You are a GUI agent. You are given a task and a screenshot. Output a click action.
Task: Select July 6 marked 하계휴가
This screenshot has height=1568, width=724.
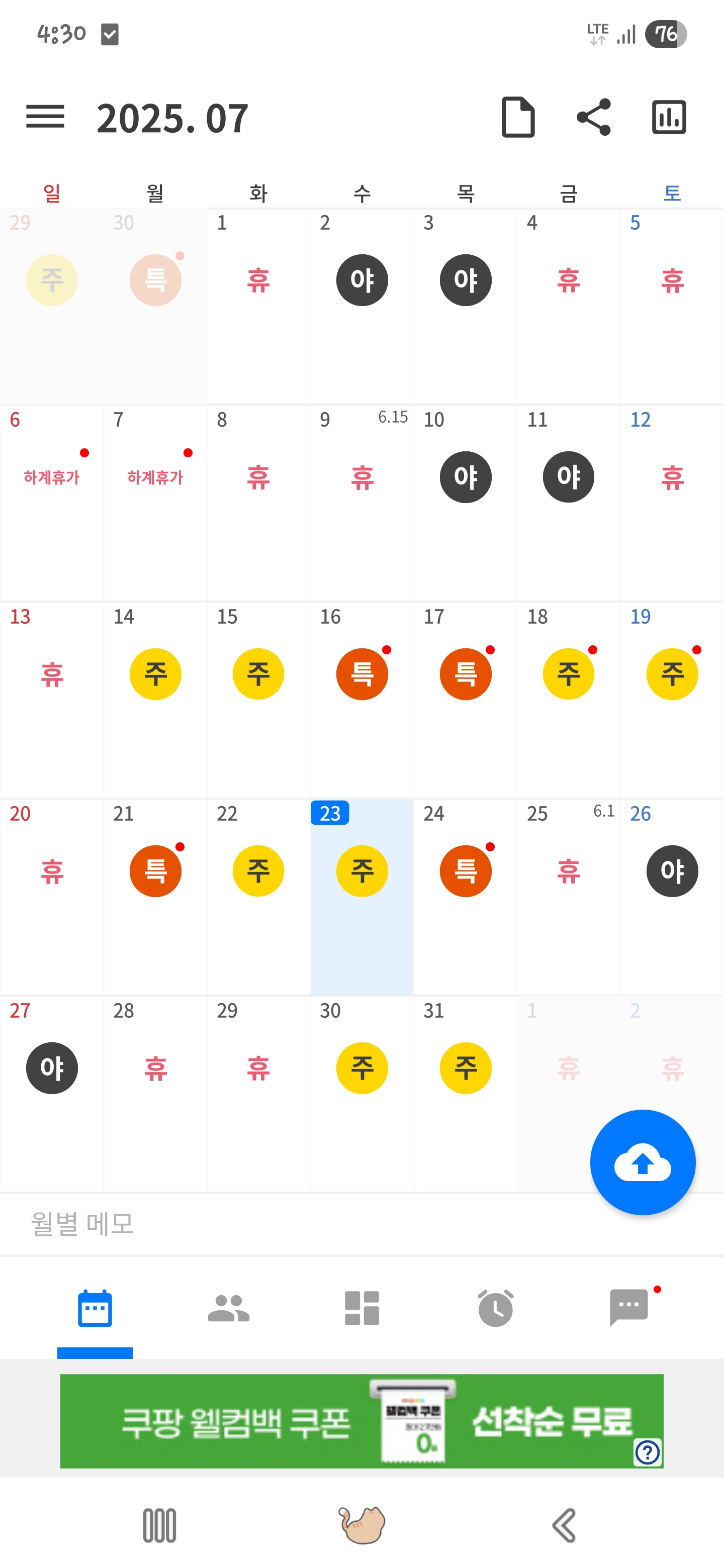point(52,503)
